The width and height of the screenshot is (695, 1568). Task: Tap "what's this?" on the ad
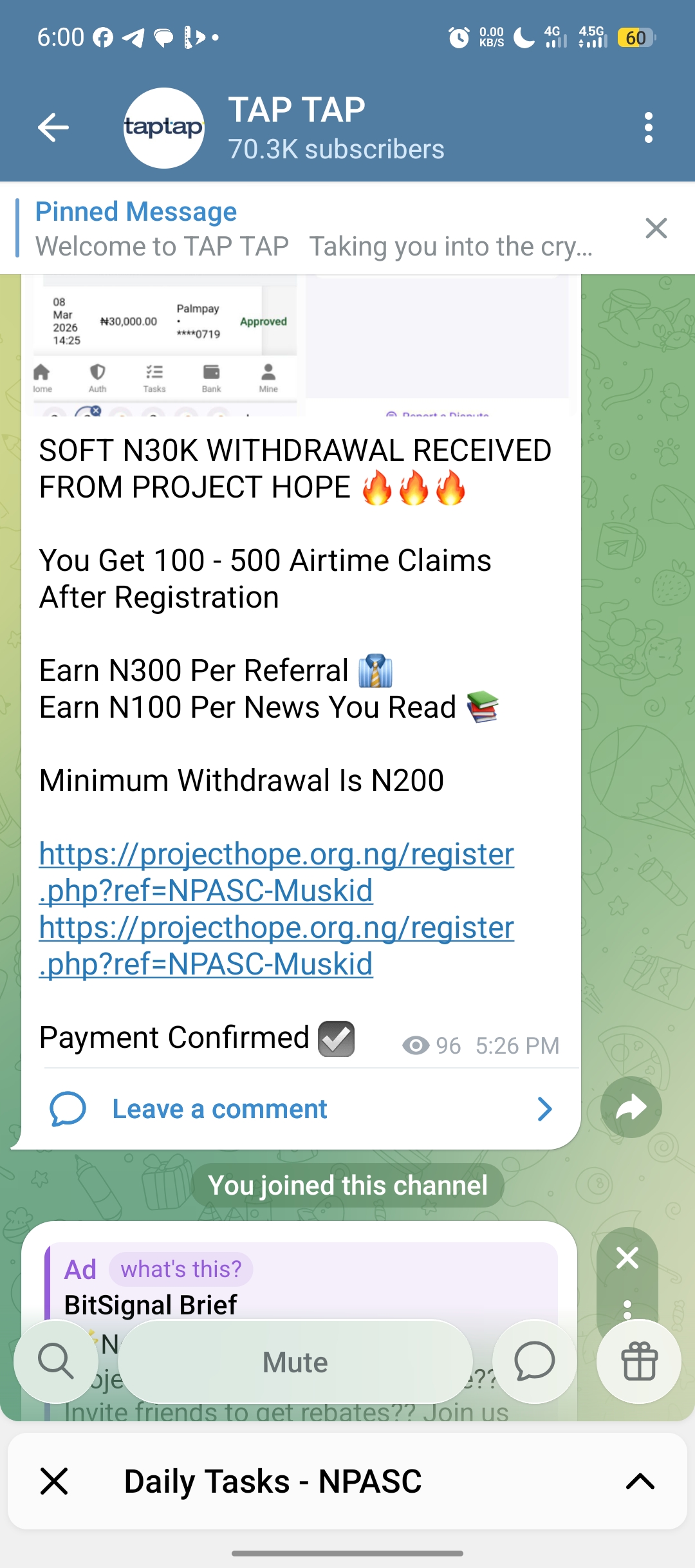click(x=181, y=1269)
